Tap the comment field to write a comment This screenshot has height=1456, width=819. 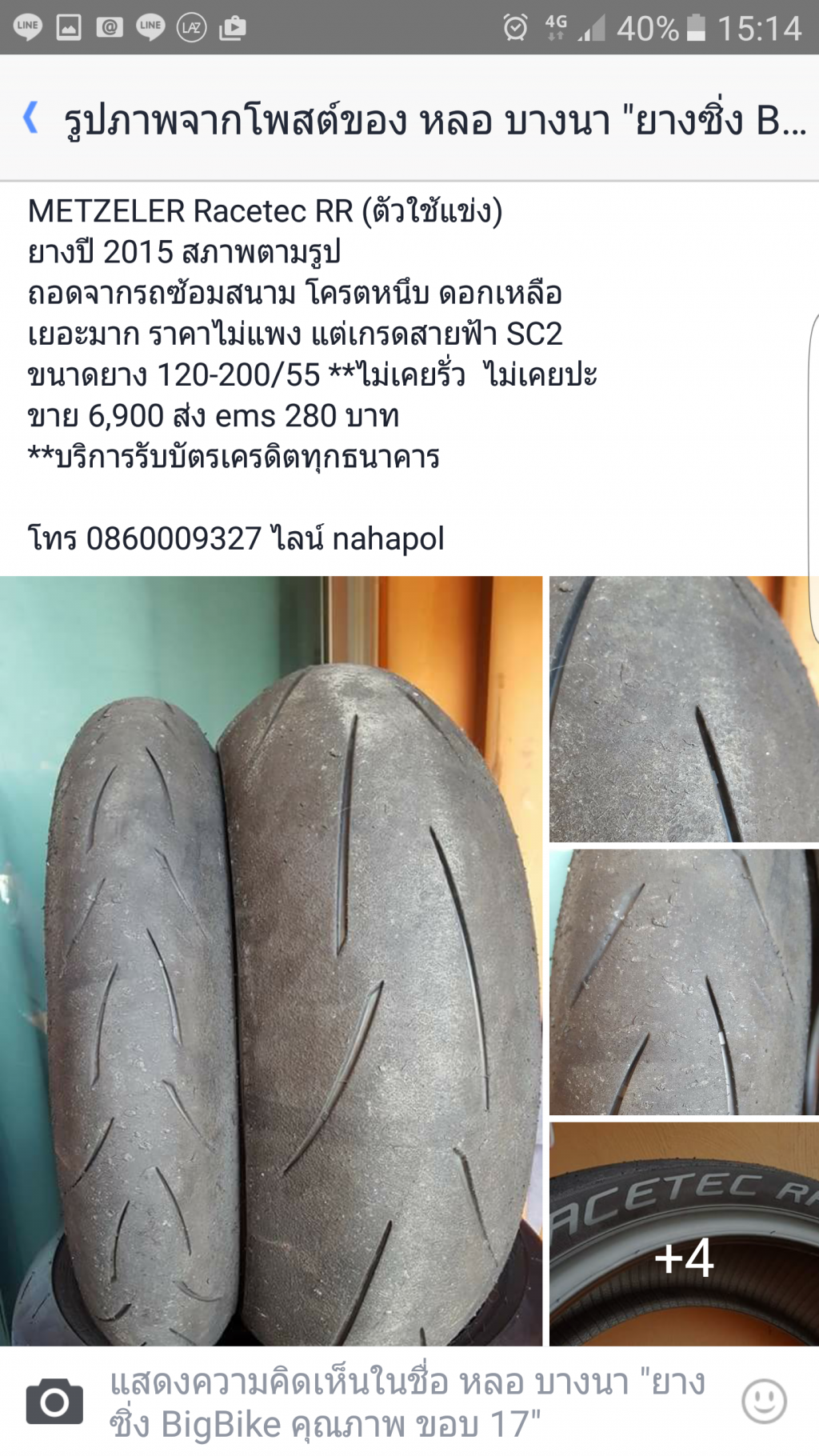(408, 1403)
